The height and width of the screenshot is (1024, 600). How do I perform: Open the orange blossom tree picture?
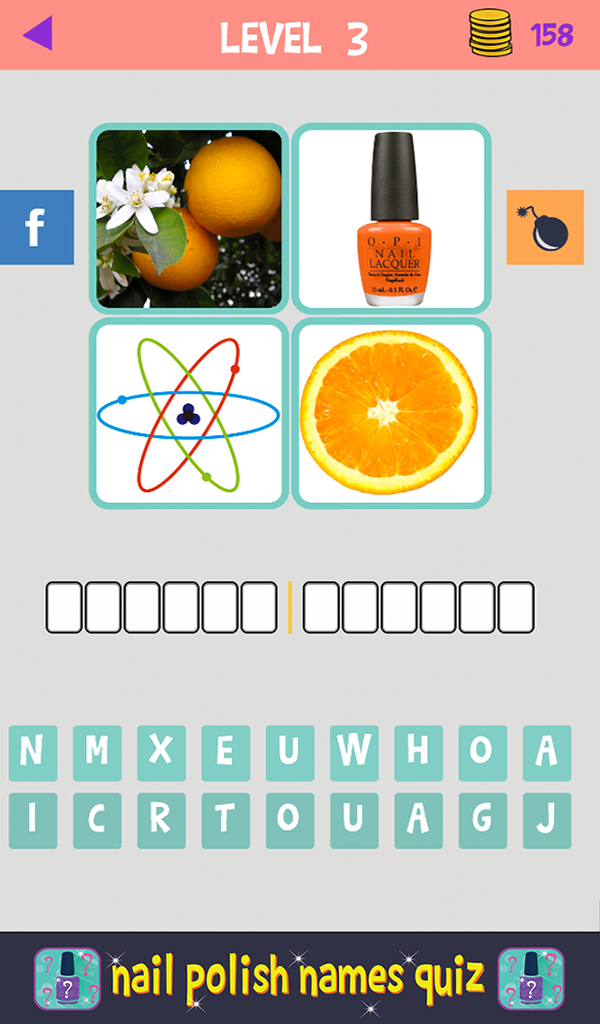pos(189,218)
